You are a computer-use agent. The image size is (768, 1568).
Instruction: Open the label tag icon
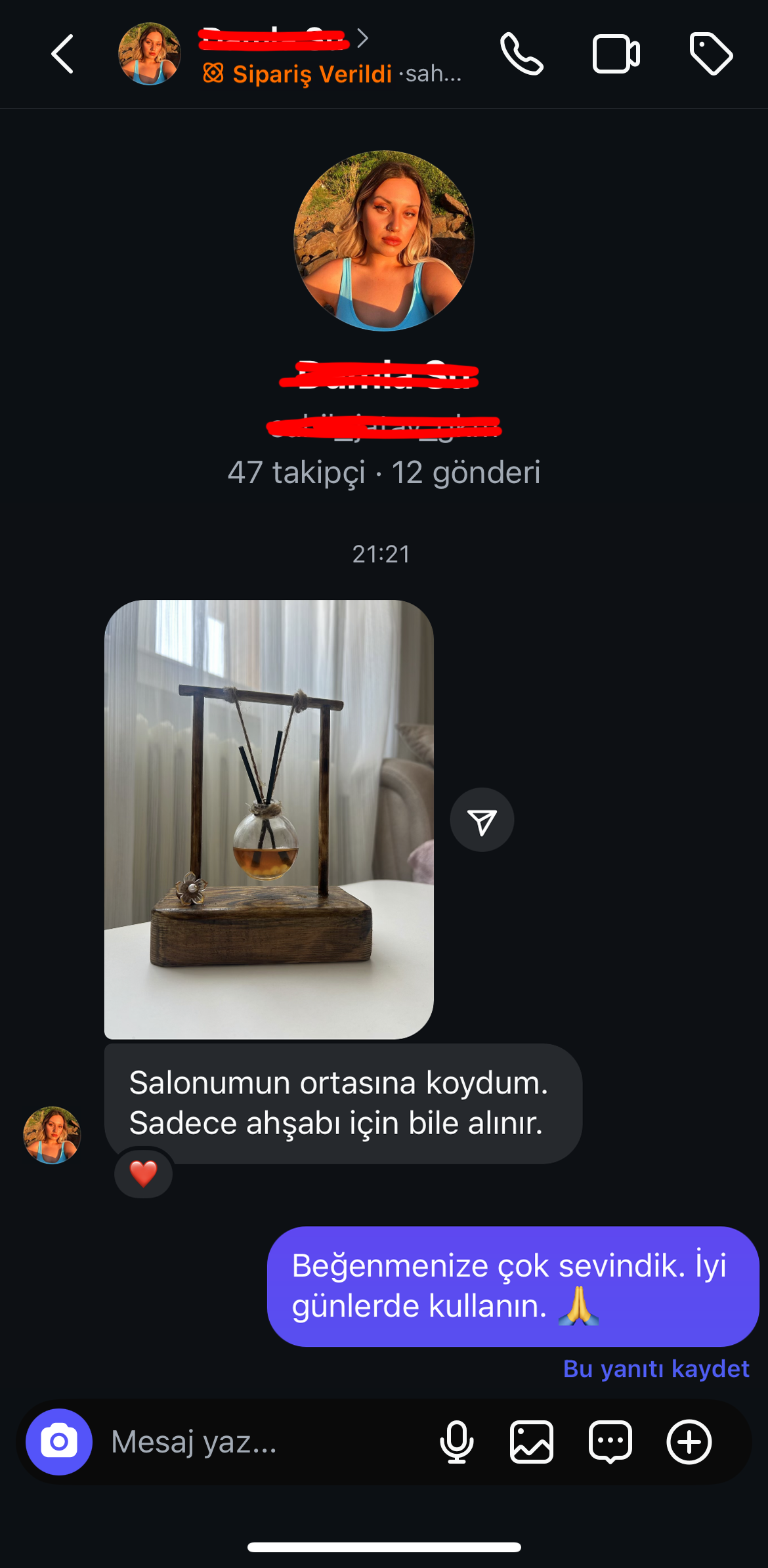(711, 54)
